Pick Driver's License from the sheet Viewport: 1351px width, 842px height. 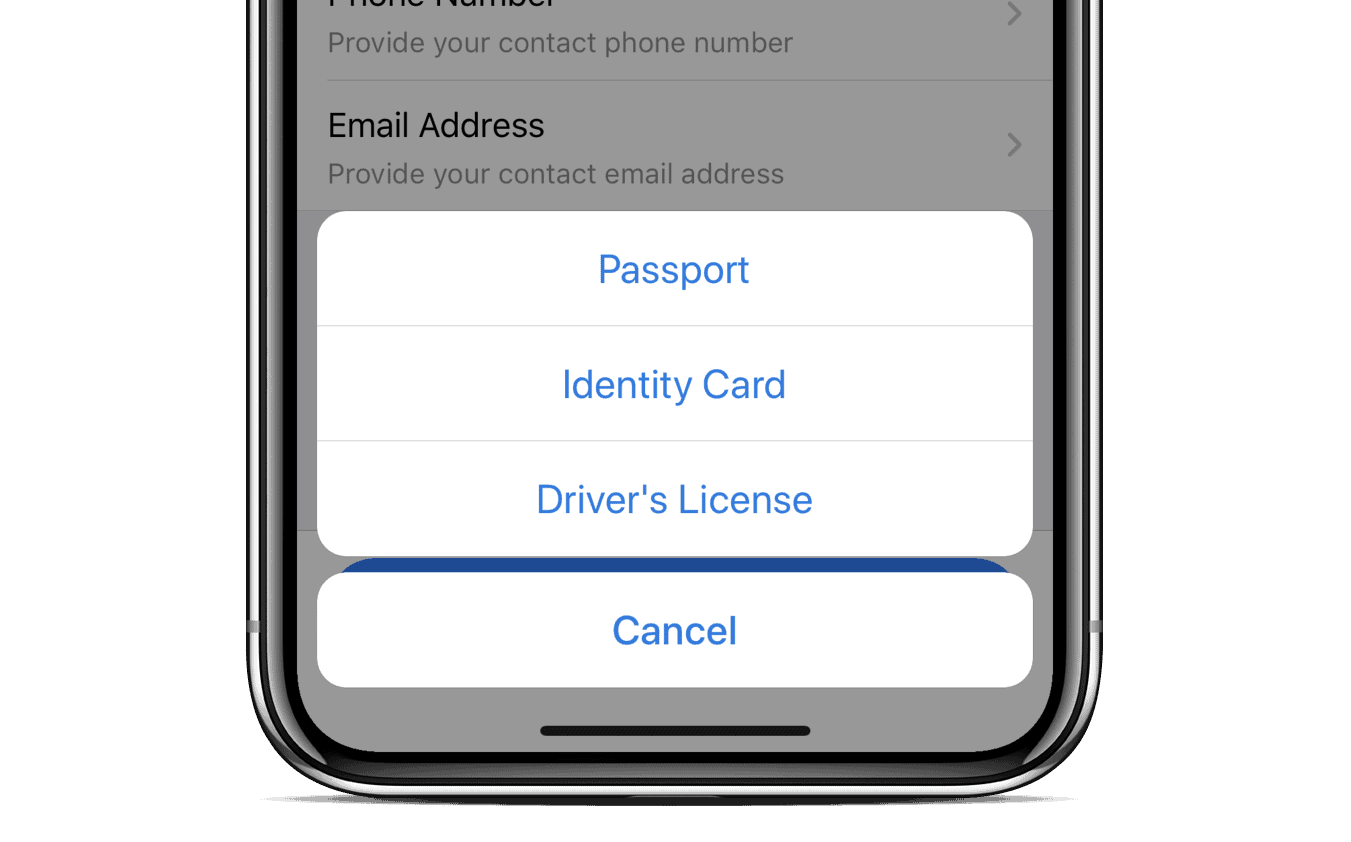tap(674, 500)
